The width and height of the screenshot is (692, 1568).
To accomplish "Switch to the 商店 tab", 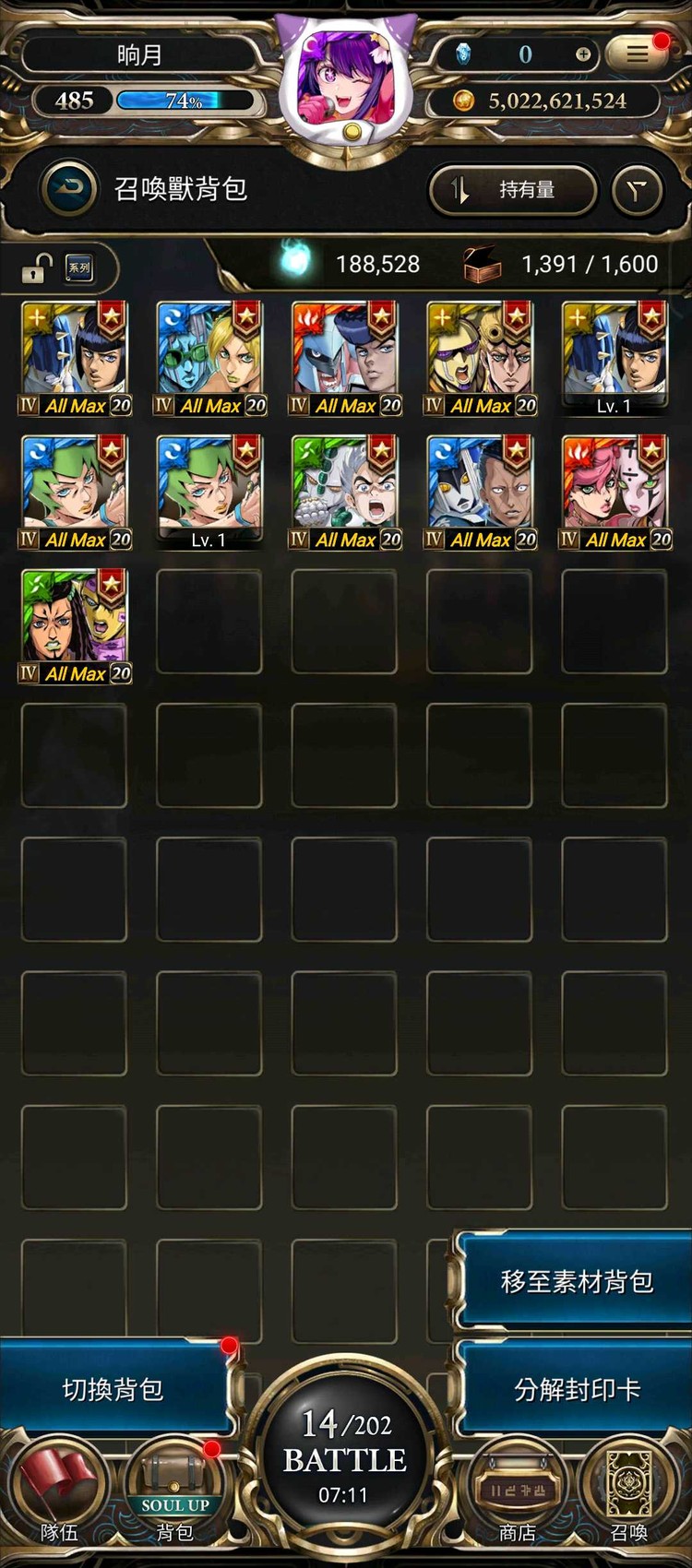I will click(517, 1495).
